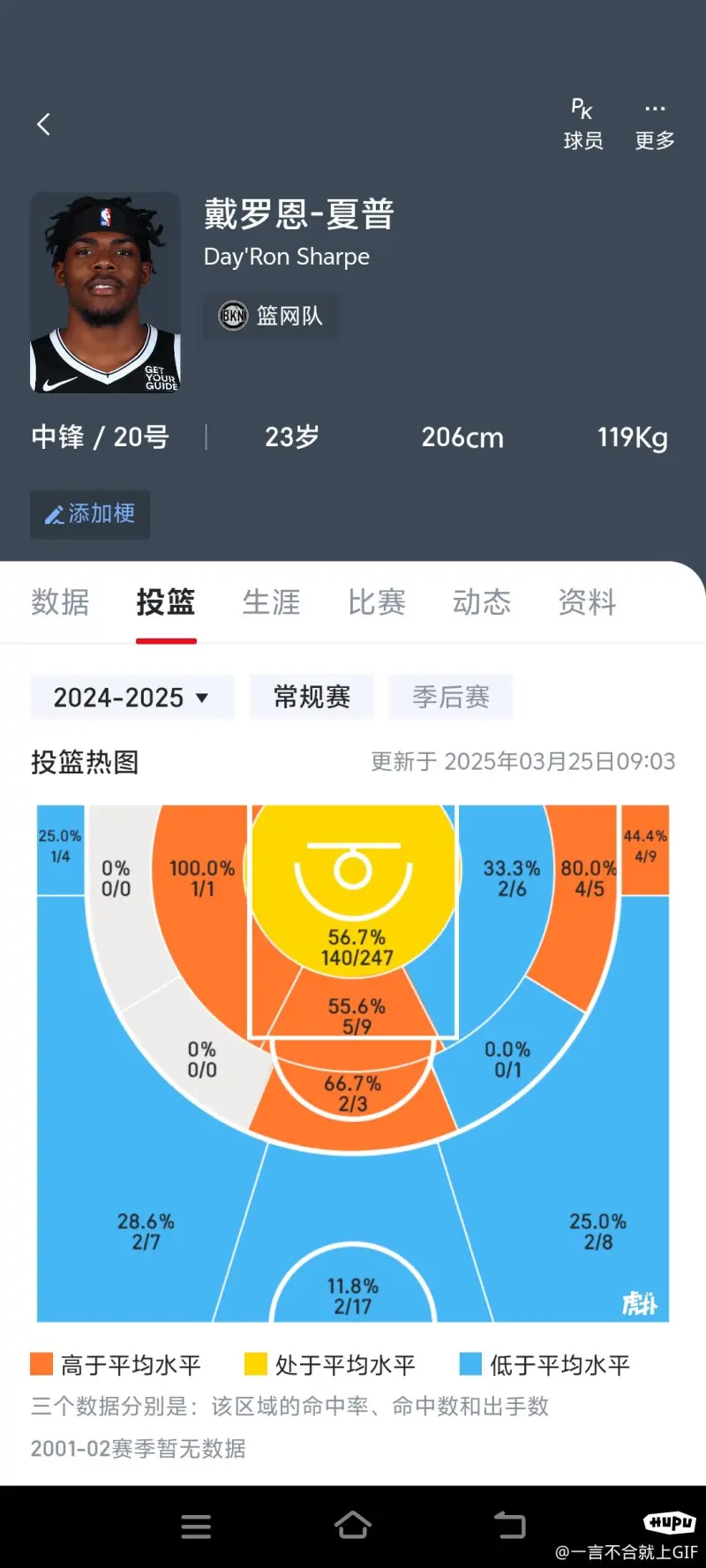Select the 常规赛 filter

pyautogui.click(x=312, y=698)
